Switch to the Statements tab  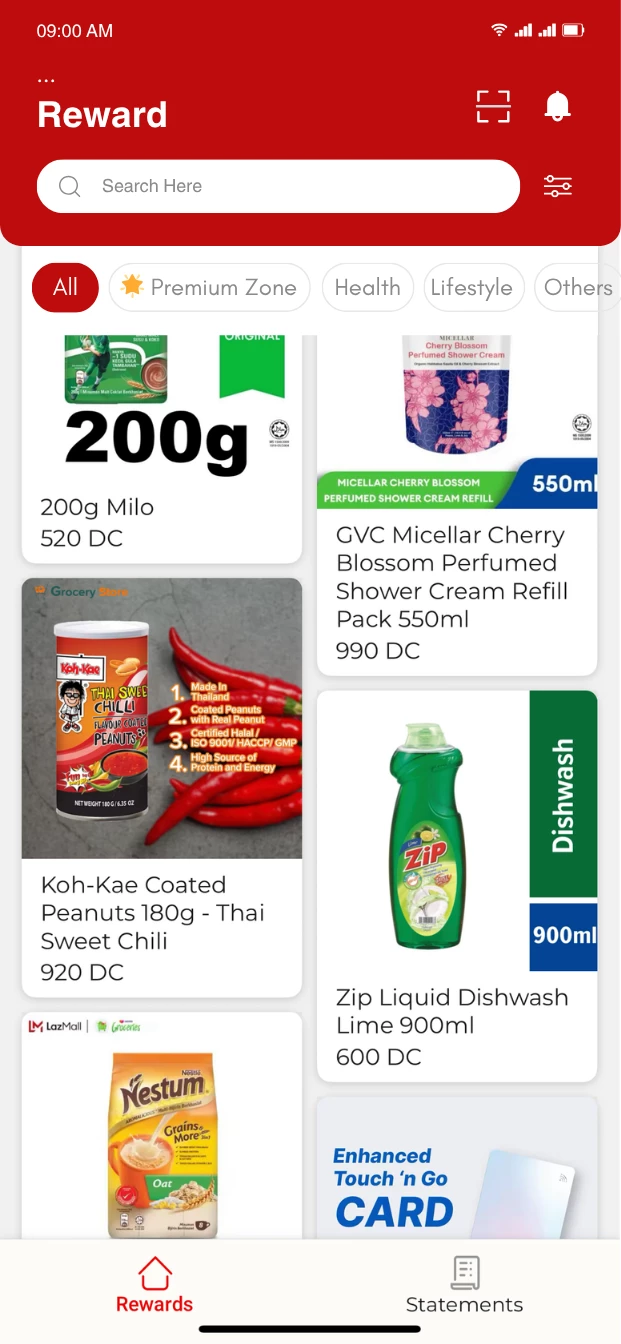click(x=464, y=1286)
